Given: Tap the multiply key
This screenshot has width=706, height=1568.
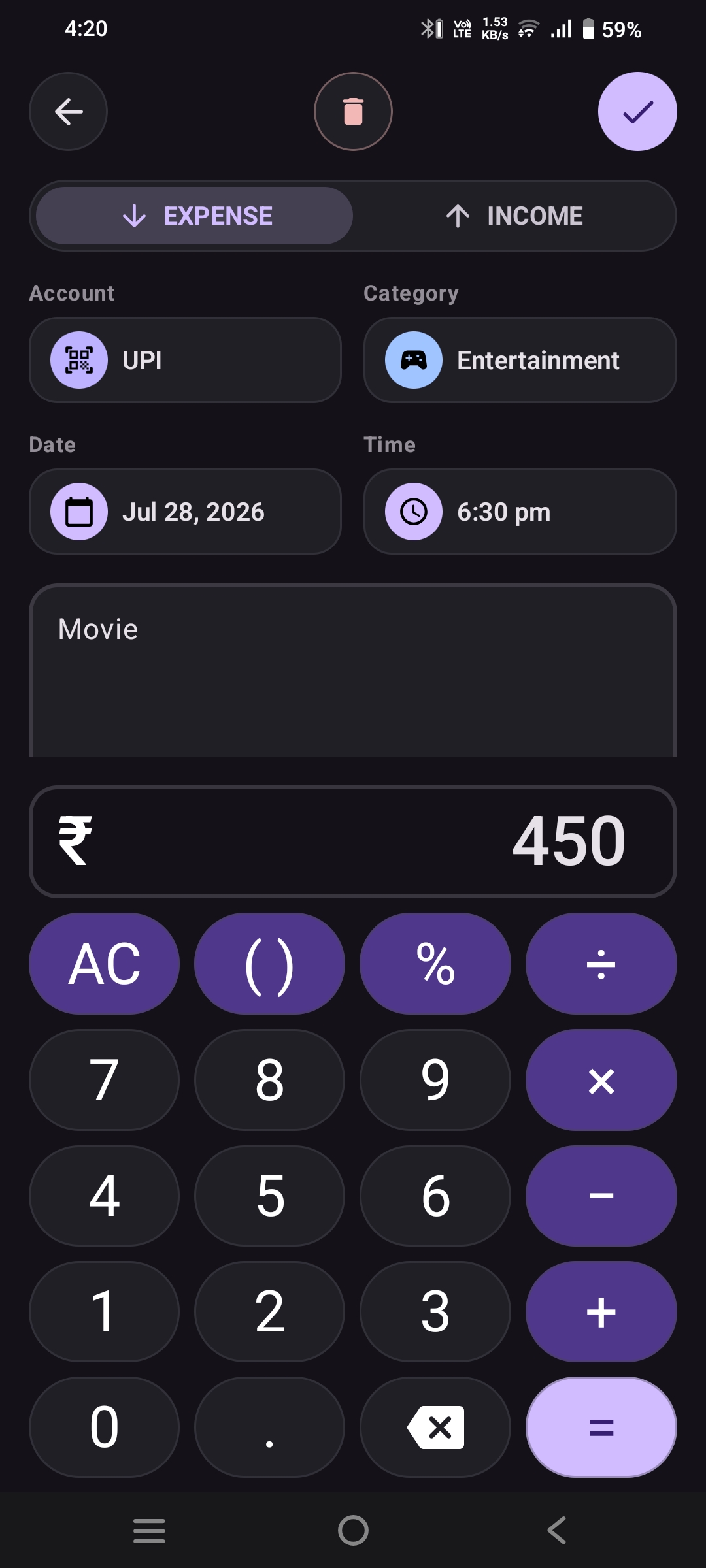Looking at the screenshot, I should pos(601,1080).
